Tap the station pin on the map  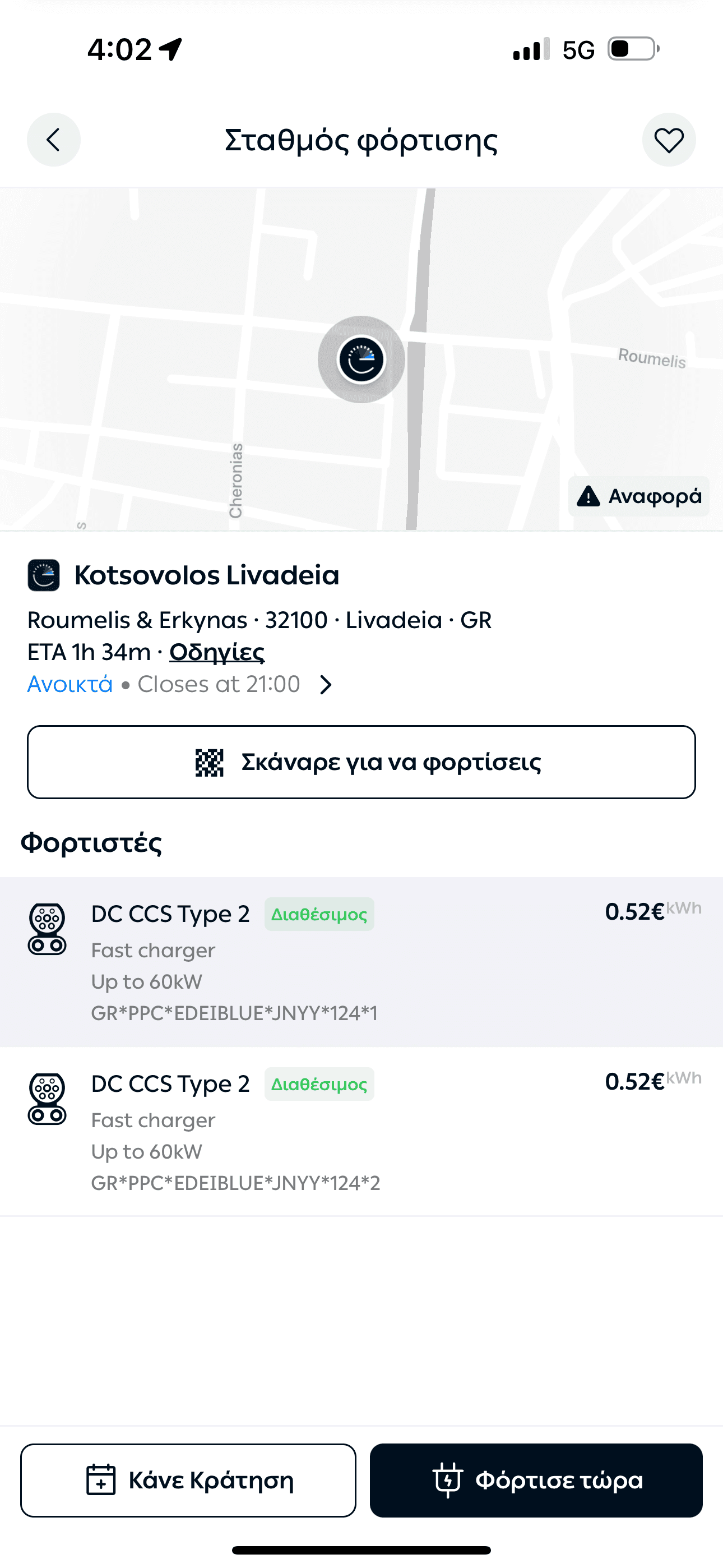point(361,359)
